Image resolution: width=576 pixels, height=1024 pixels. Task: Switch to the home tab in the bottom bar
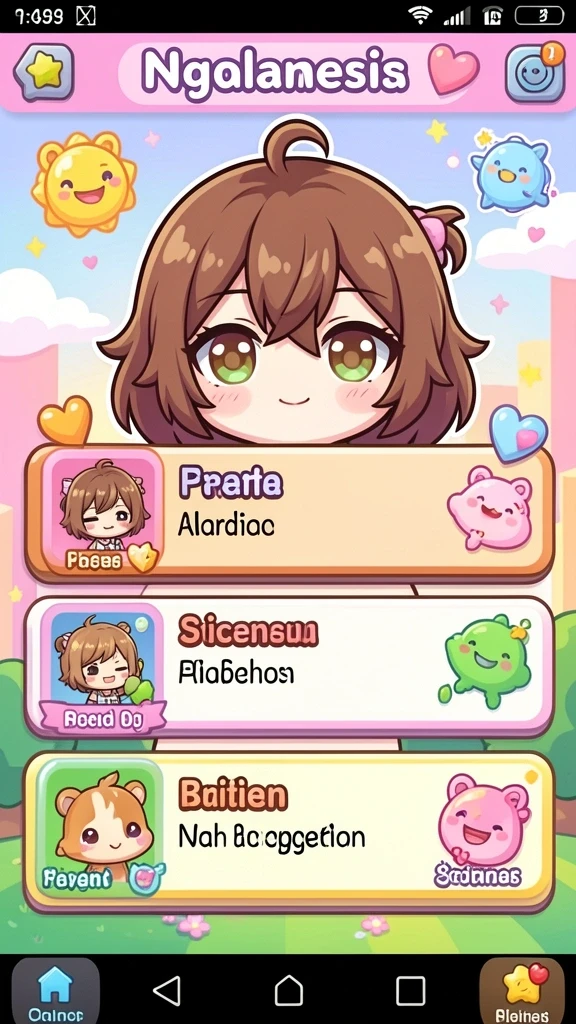point(56,991)
